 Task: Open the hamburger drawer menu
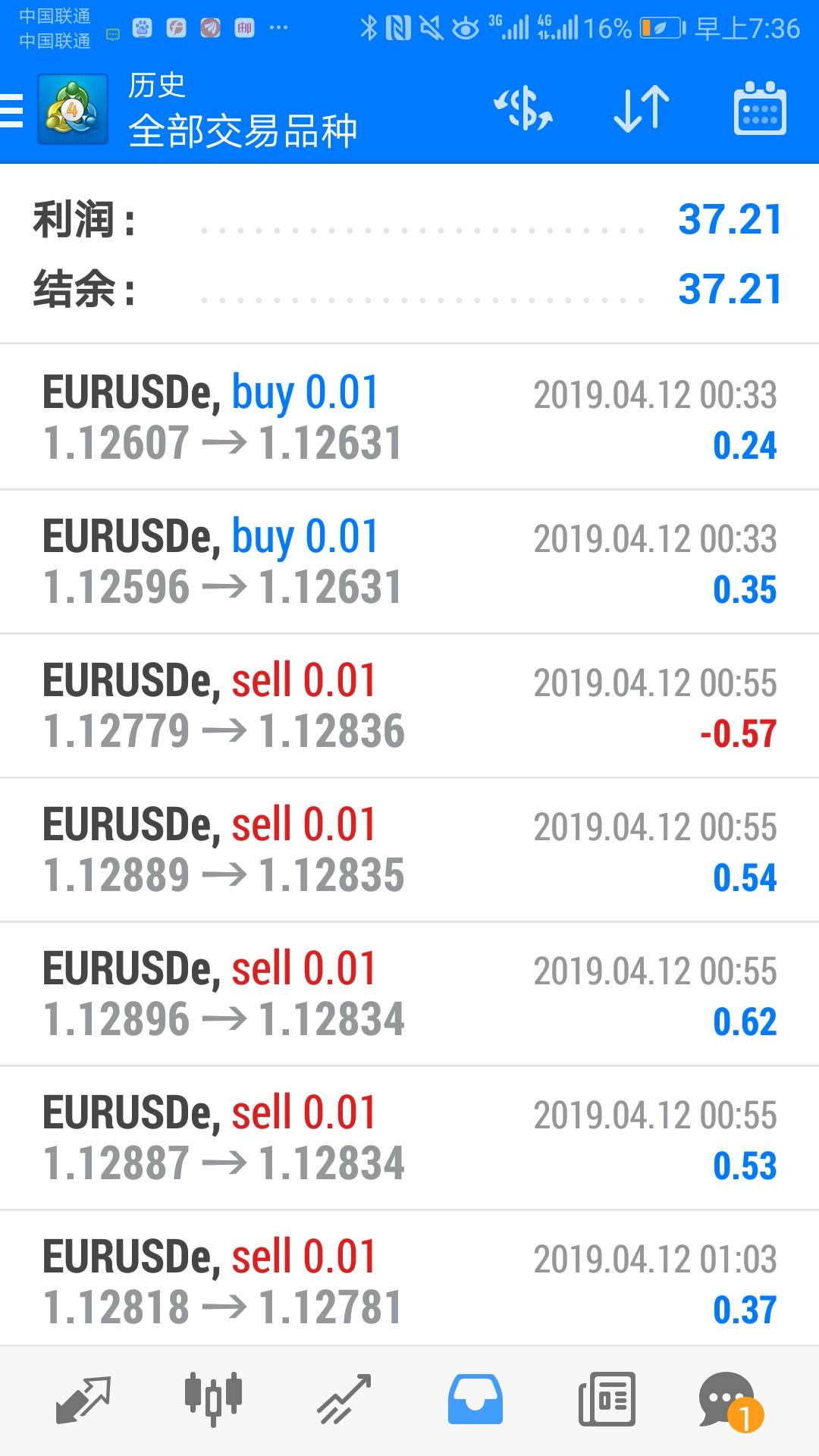click(x=12, y=110)
